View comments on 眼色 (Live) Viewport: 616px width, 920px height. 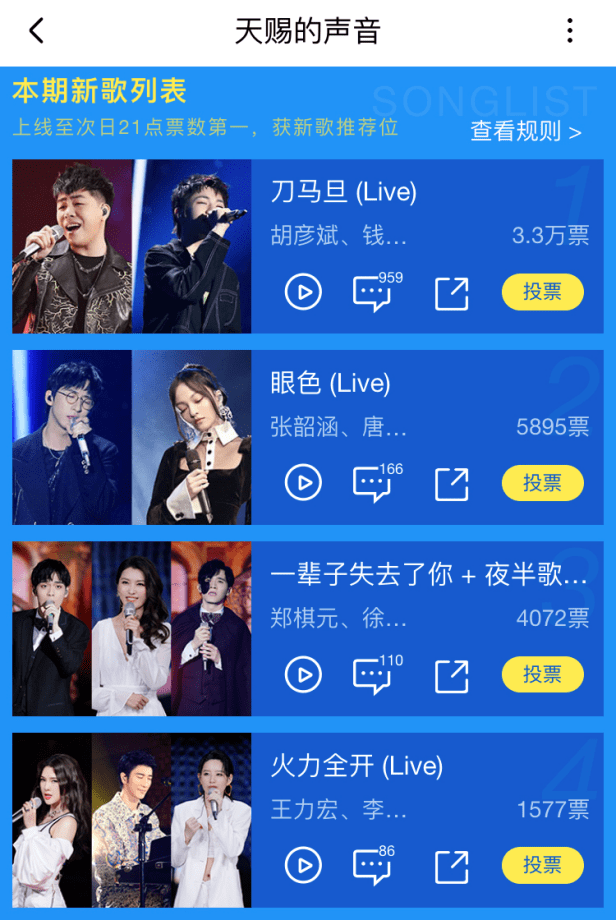[x=372, y=484]
